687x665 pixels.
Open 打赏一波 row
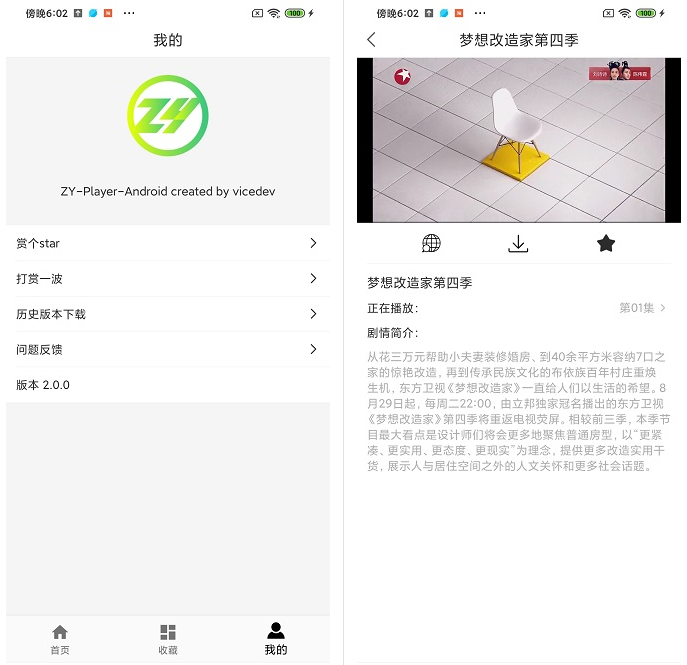coord(168,278)
